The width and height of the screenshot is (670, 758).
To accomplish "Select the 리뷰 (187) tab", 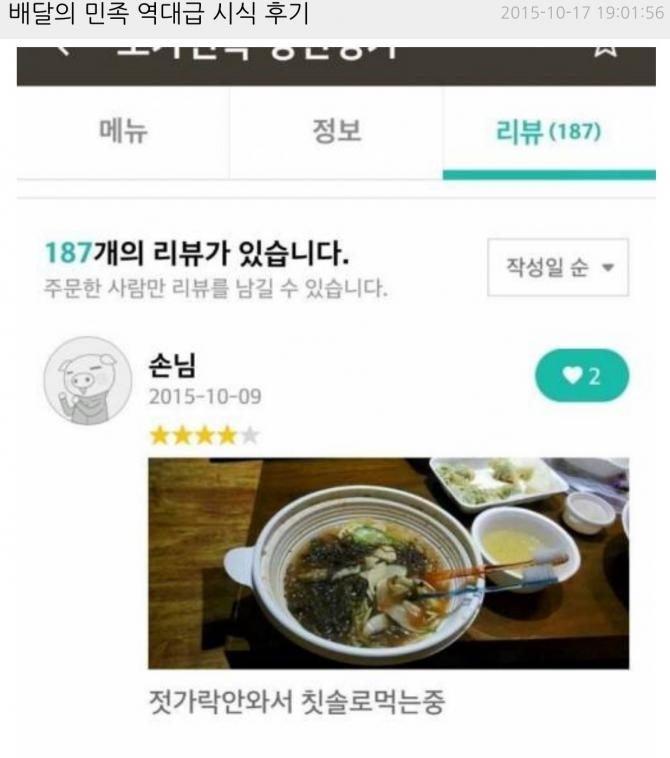I will 549,132.
